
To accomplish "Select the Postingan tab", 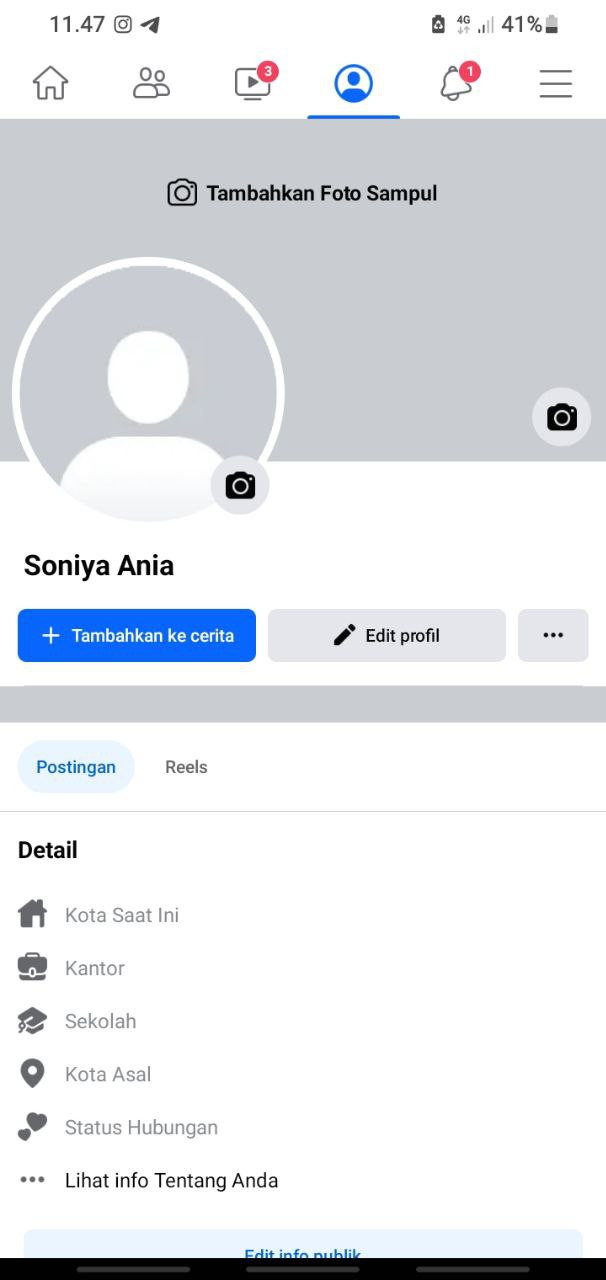I will [x=76, y=767].
